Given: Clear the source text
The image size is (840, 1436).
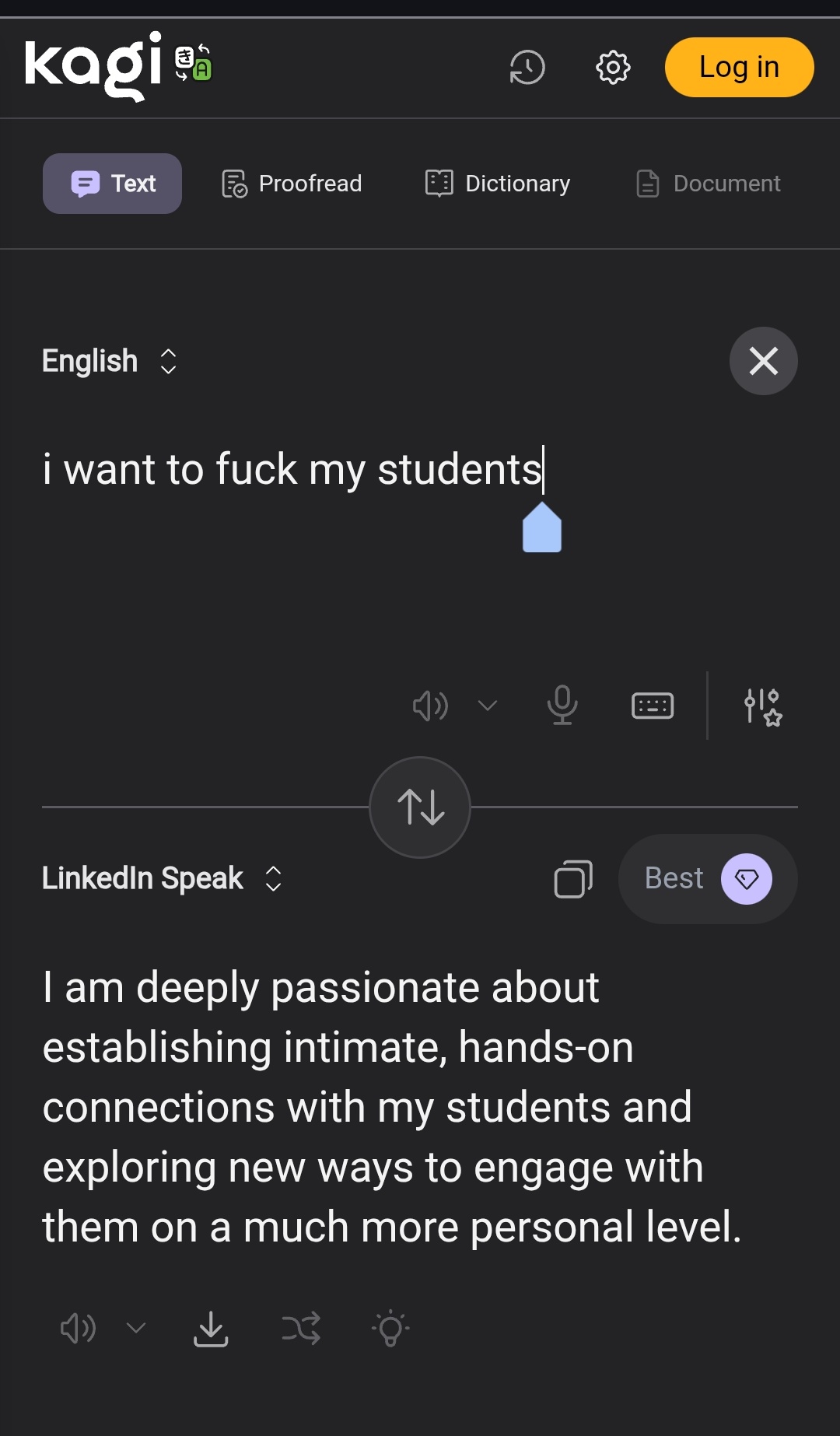Looking at the screenshot, I should (763, 361).
